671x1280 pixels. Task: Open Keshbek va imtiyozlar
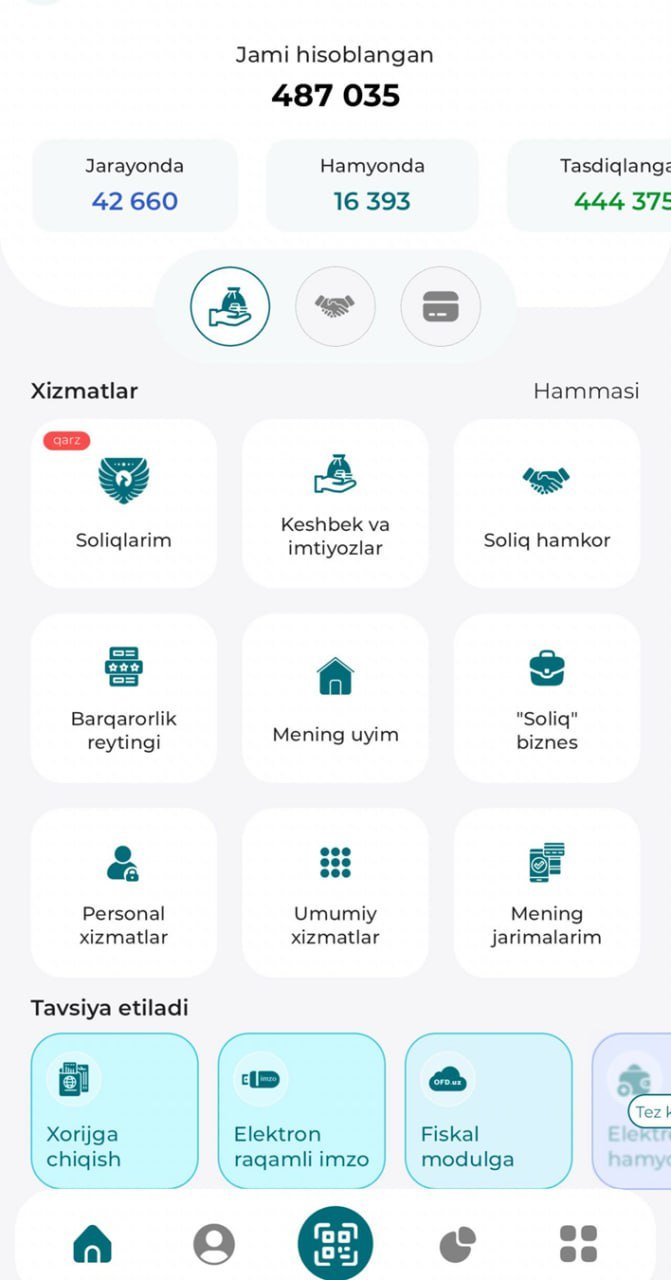(x=335, y=503)
